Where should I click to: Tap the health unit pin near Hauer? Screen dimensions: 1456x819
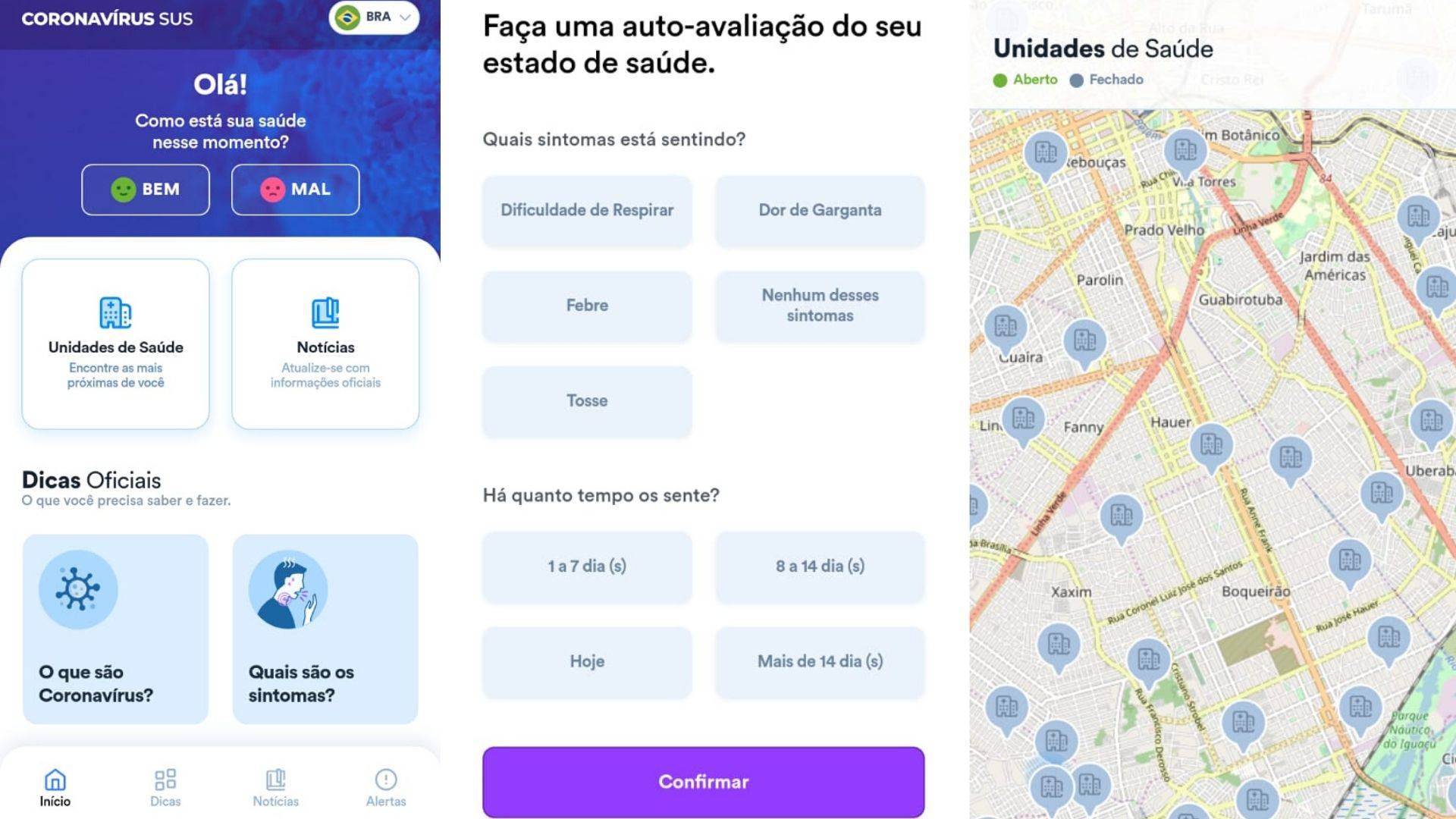point(1211,445)
